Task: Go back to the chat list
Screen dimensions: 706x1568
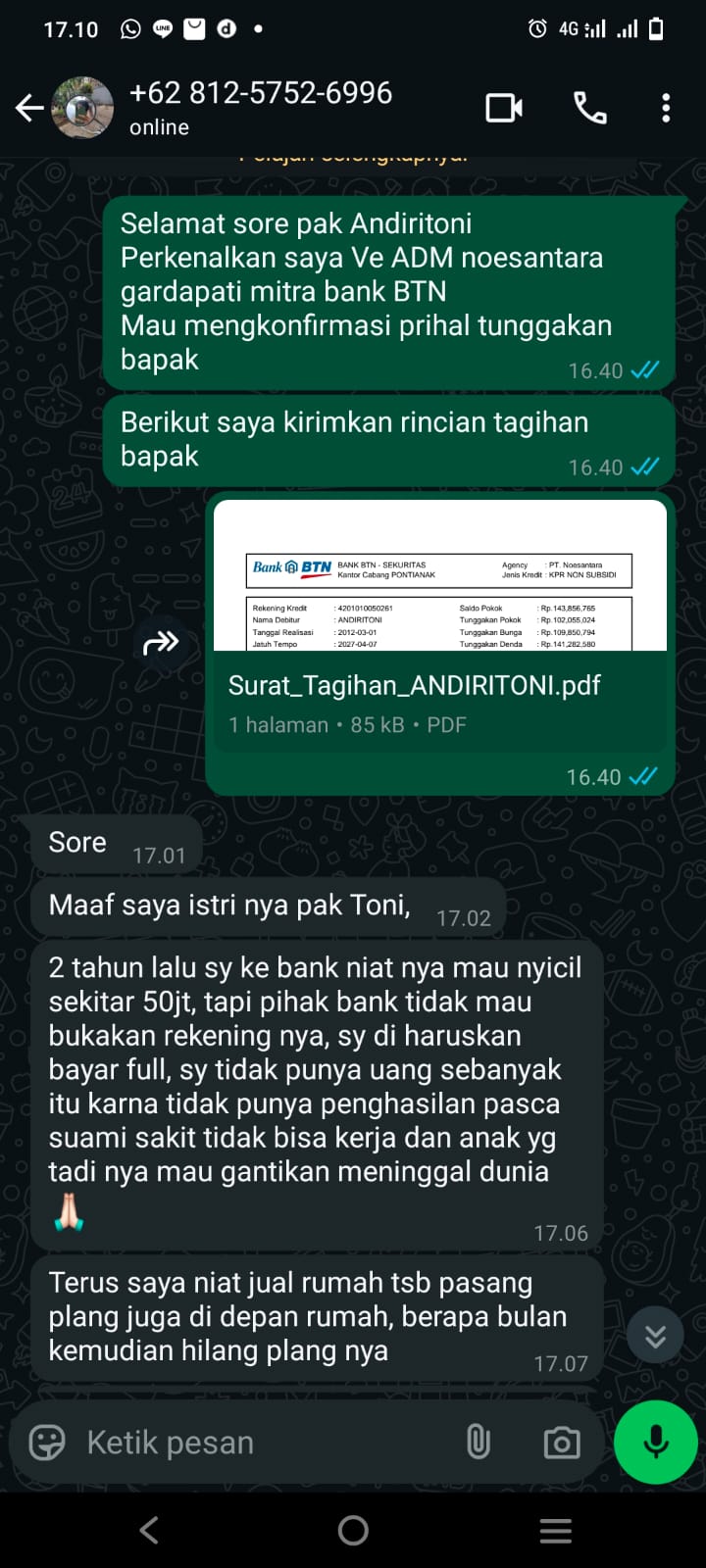Action: click(29, 108)
